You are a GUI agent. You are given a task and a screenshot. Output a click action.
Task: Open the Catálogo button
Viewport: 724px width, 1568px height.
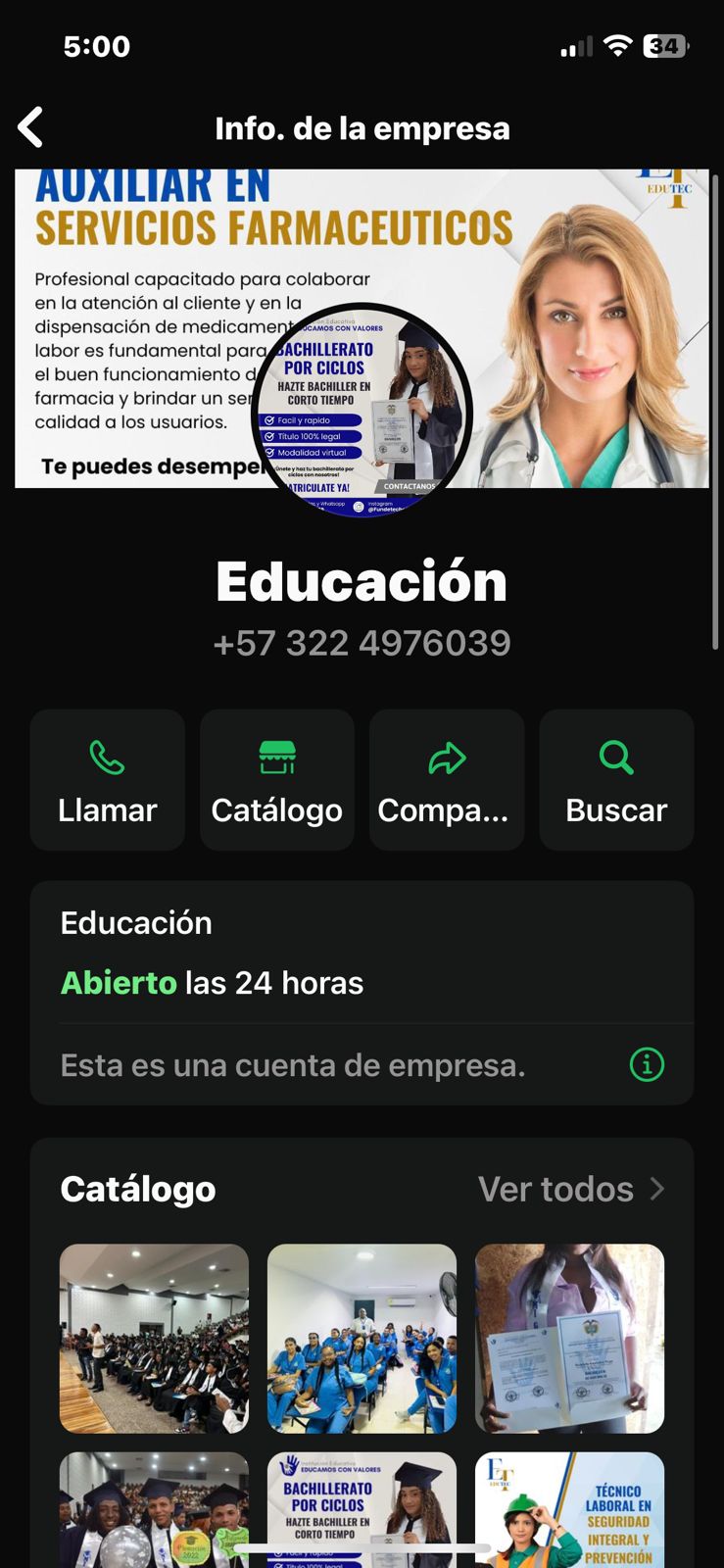[x=277, y=780]
